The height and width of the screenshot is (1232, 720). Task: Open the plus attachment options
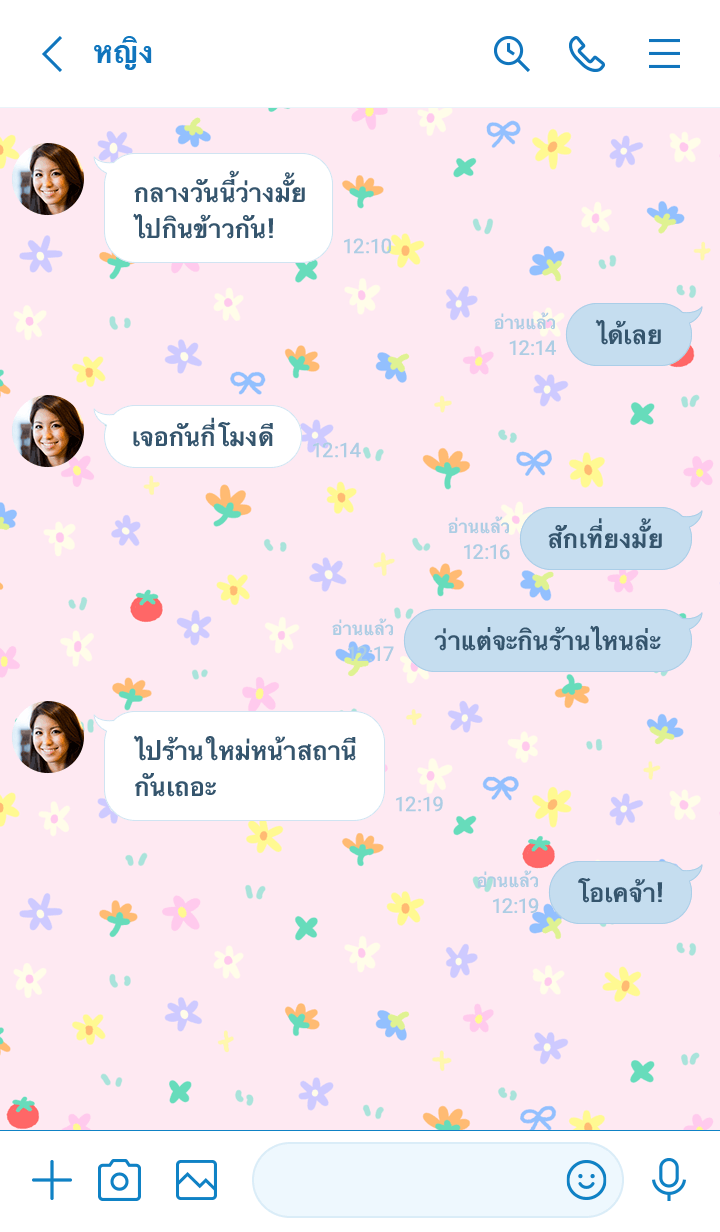coord(52,1181)
